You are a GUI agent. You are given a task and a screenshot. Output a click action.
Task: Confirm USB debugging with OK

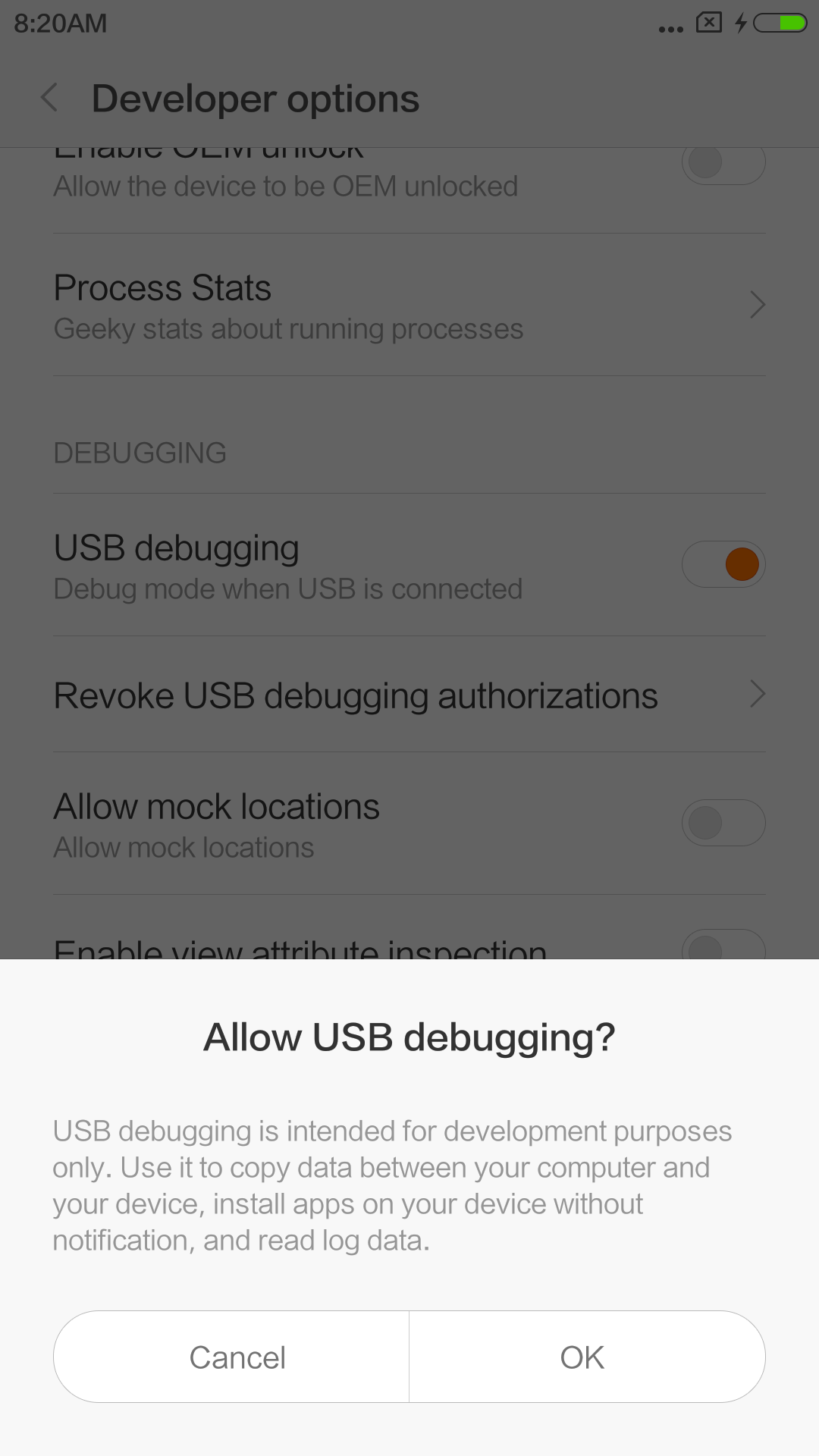pos(587,1357)
